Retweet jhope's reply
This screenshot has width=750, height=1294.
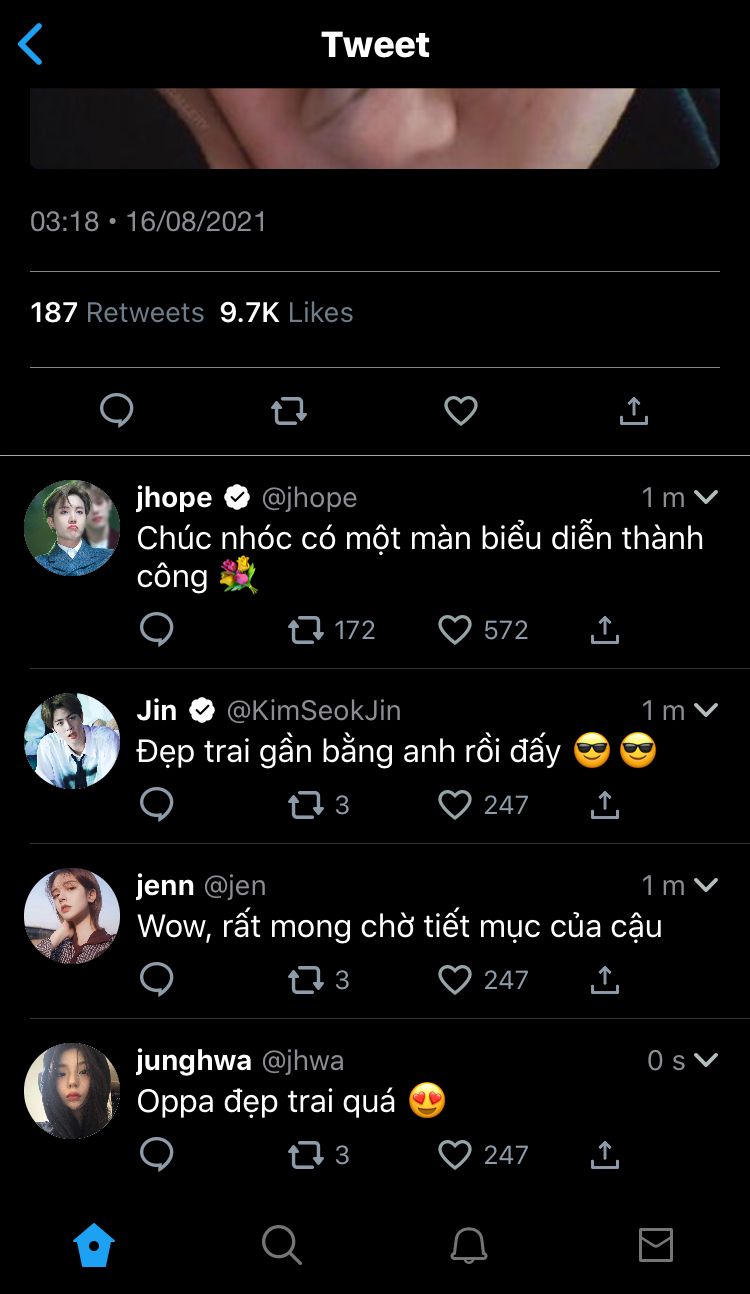click(306, 630)
